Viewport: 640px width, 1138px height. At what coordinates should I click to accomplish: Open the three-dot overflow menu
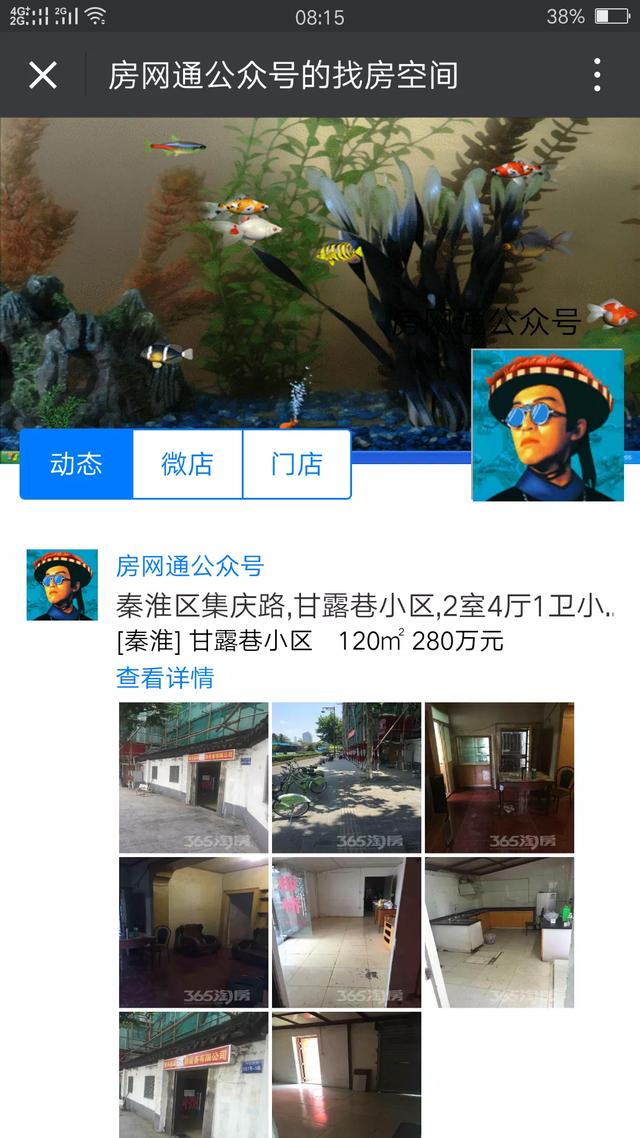597,75
